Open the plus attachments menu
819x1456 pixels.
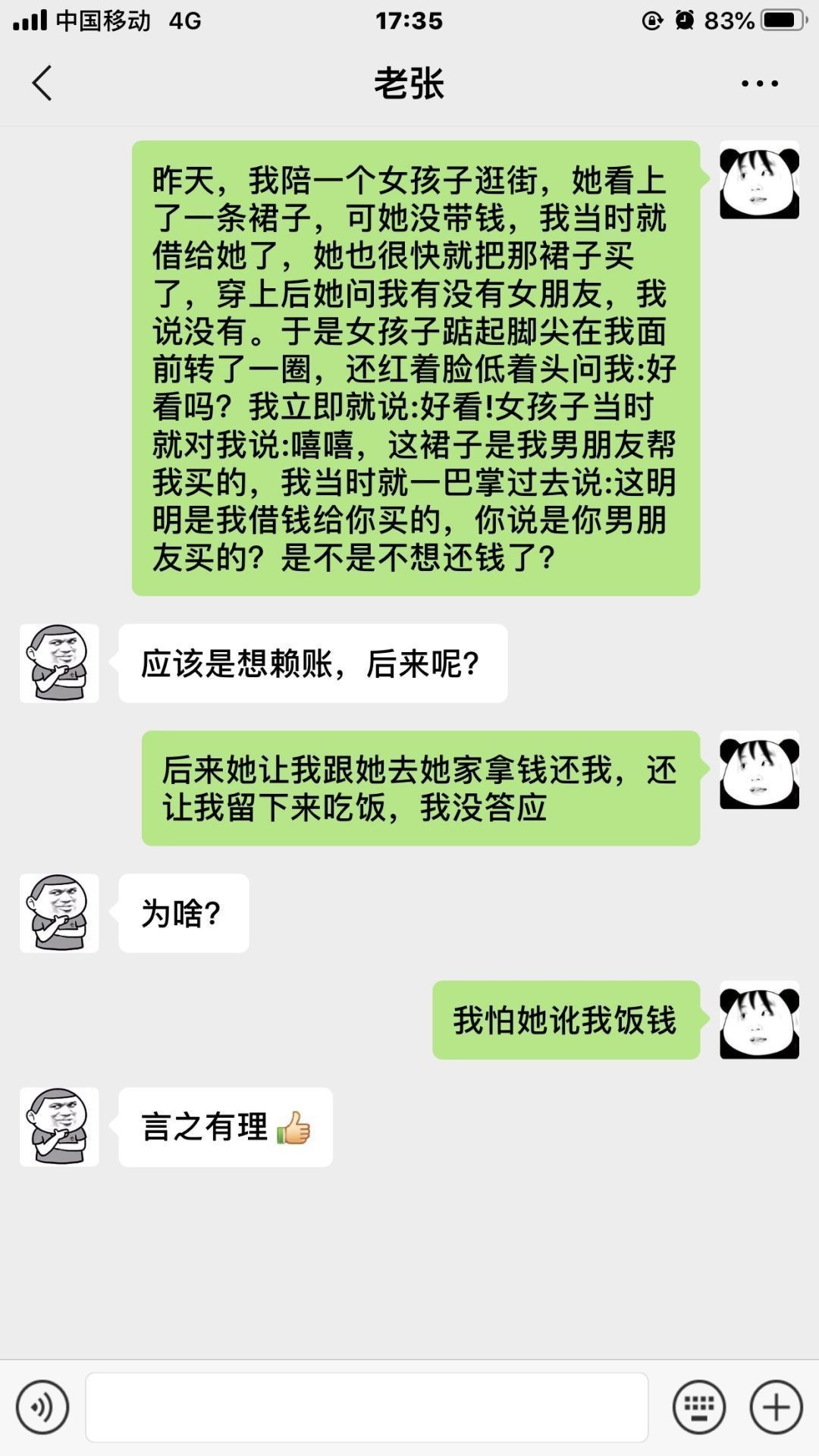point(776,1407)
